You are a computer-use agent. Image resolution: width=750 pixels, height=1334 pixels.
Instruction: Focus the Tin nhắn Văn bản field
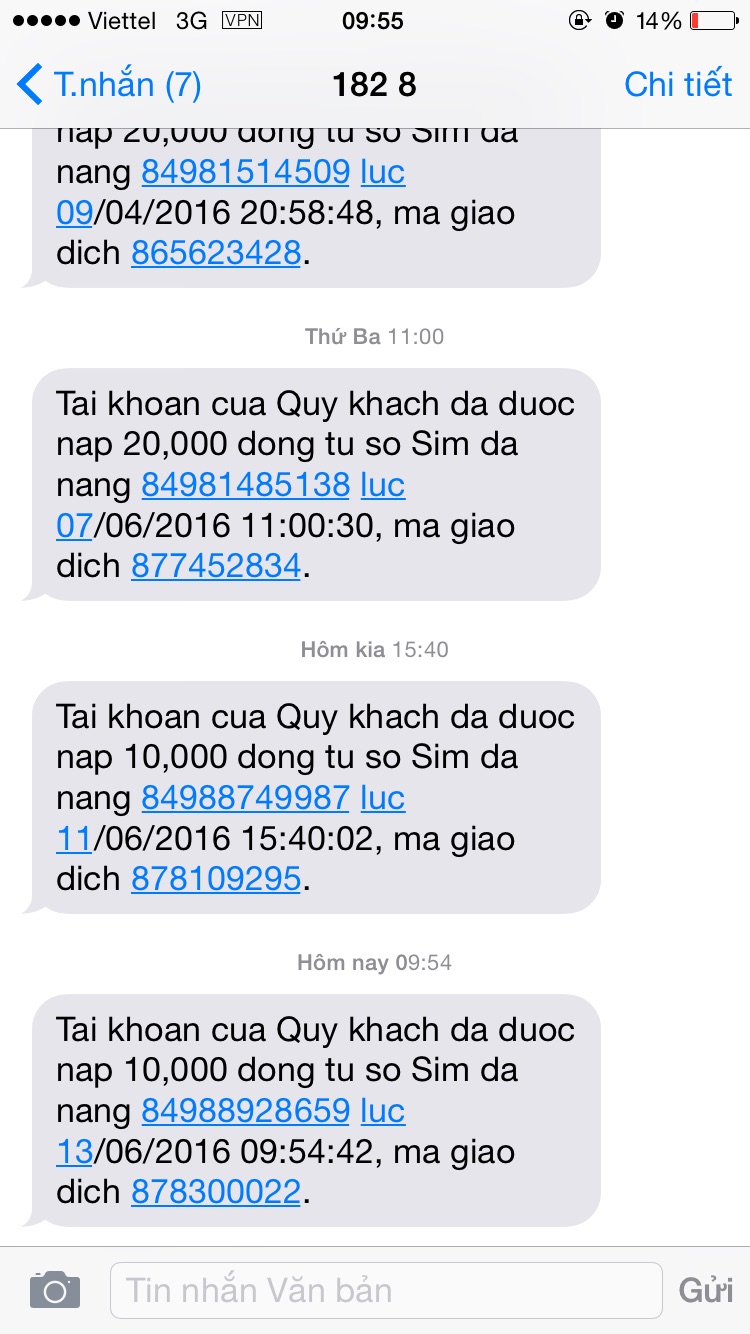(385, 1290)
